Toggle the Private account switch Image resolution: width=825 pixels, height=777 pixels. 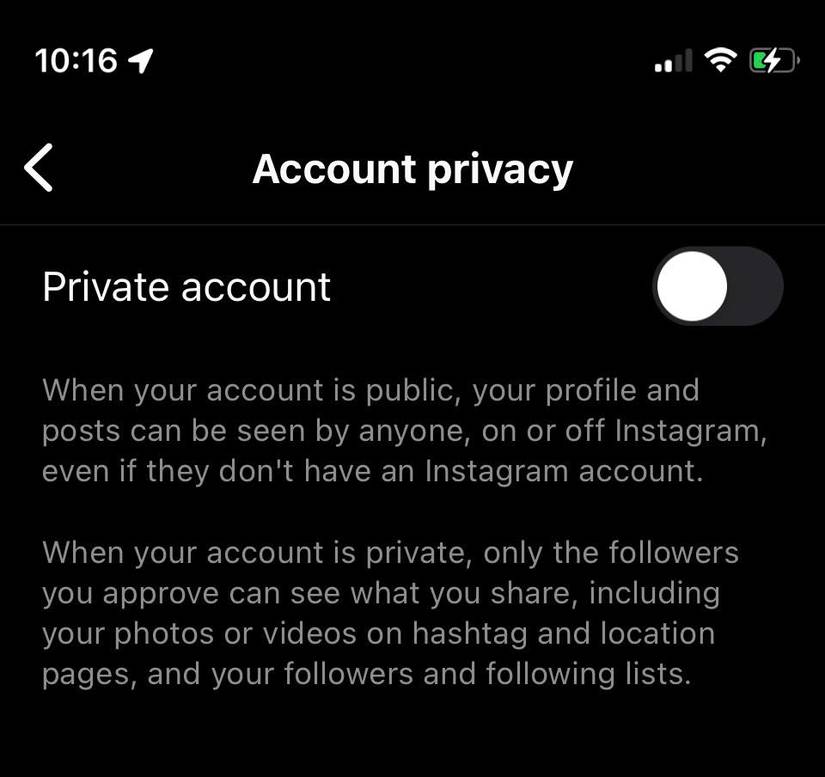click(717, 287)
